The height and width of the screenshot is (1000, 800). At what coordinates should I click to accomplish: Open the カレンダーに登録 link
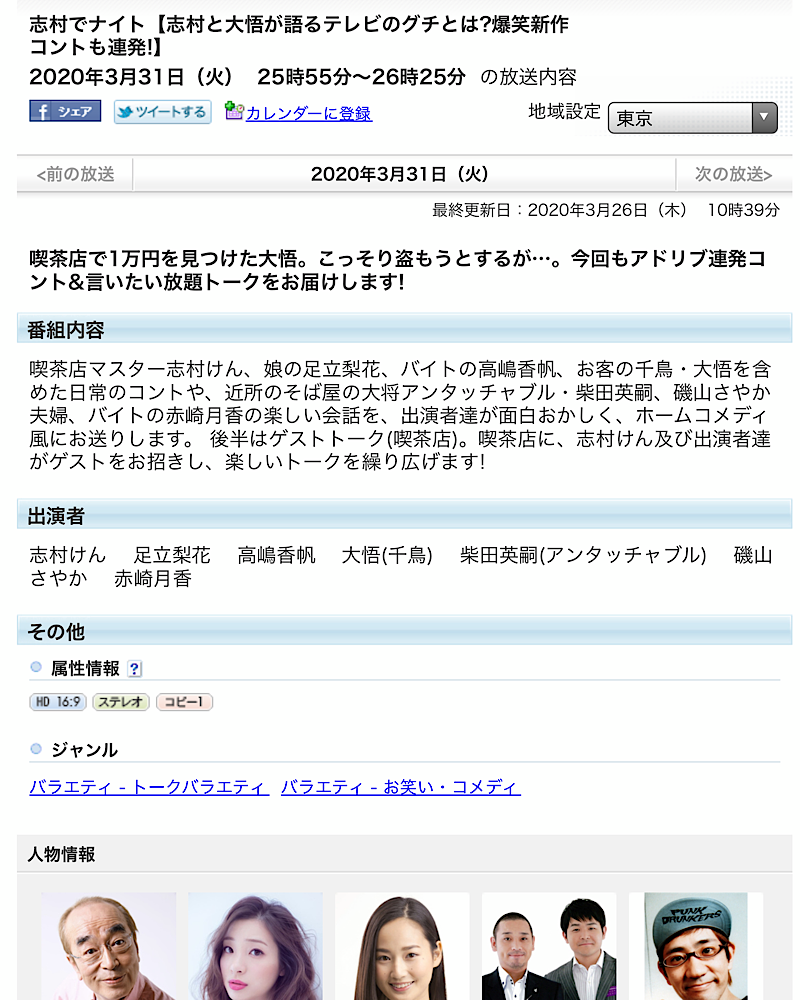tap(308, 114)
